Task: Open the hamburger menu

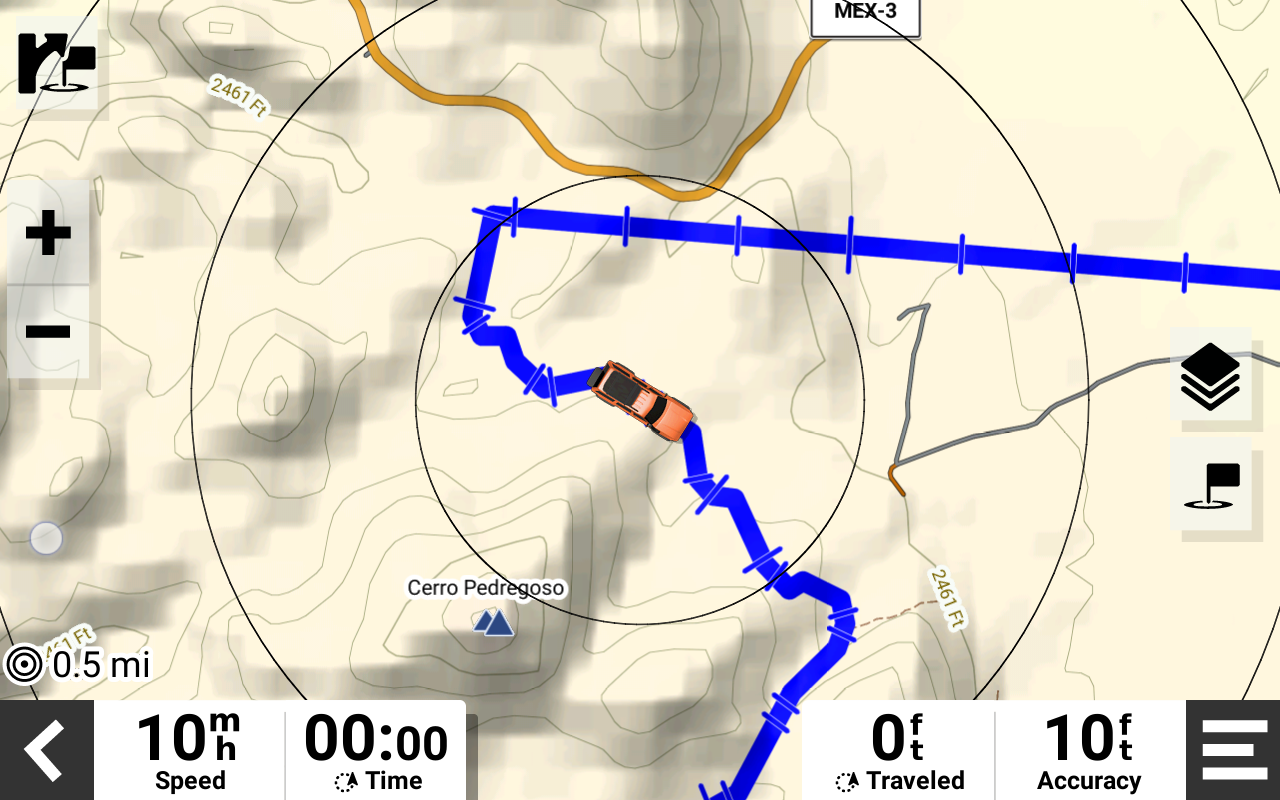Action: pos(1233,750)
